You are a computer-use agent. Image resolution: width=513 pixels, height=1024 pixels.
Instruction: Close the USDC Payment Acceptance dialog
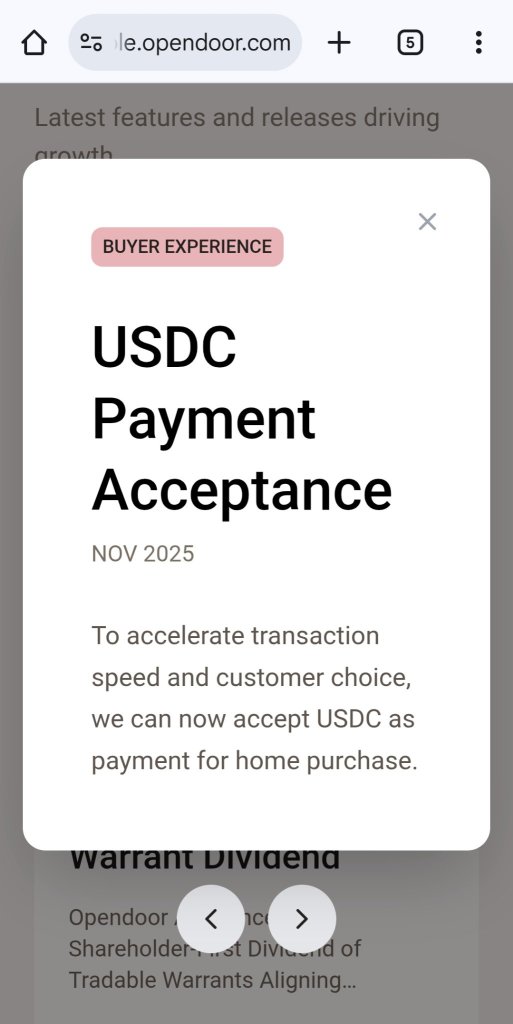coord(427,222)
